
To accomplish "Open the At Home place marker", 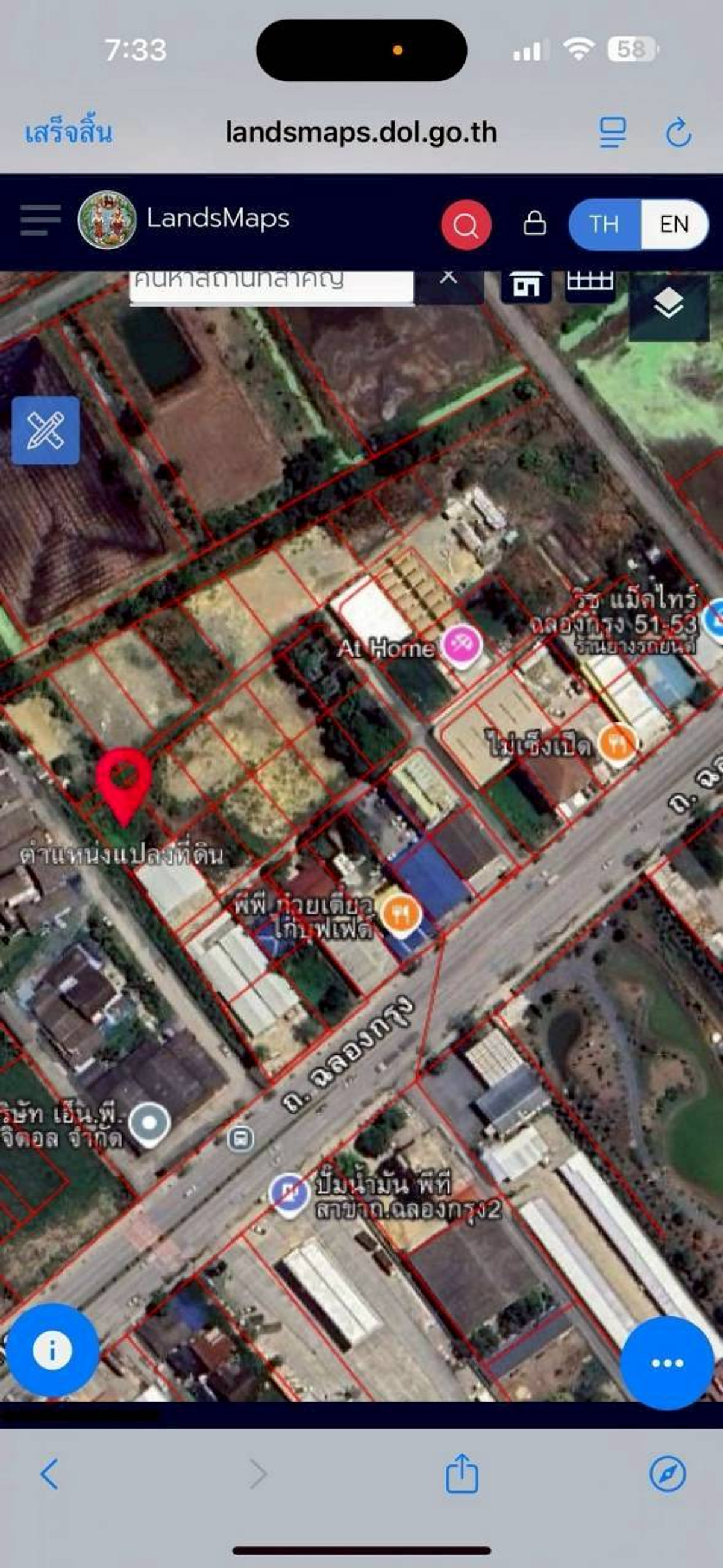I will coord(462,645).
